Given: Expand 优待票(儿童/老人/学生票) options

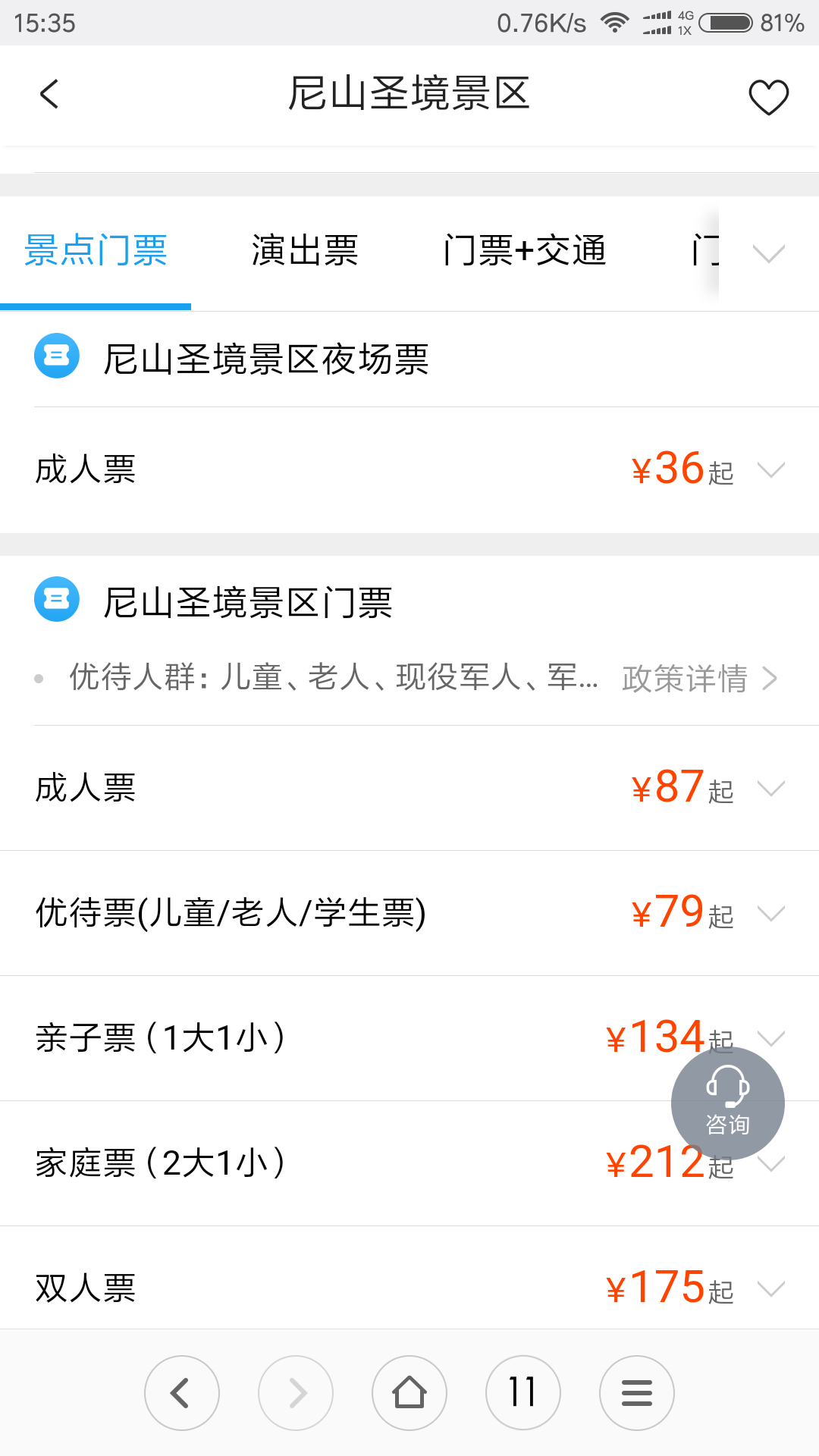Looking at the screenshot, I should pos(409,913).
